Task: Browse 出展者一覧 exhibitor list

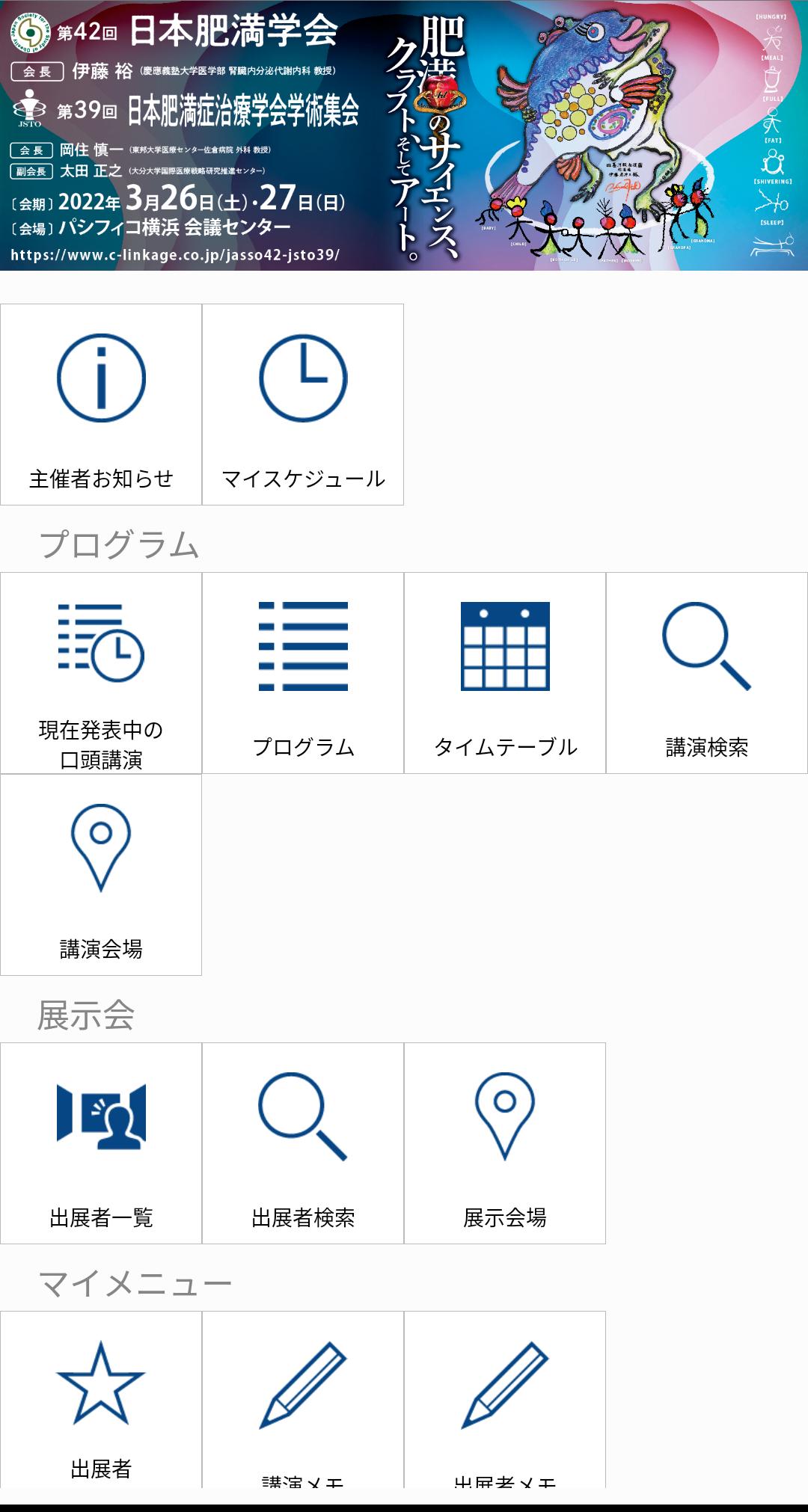Action: (x=101, y=1143)
